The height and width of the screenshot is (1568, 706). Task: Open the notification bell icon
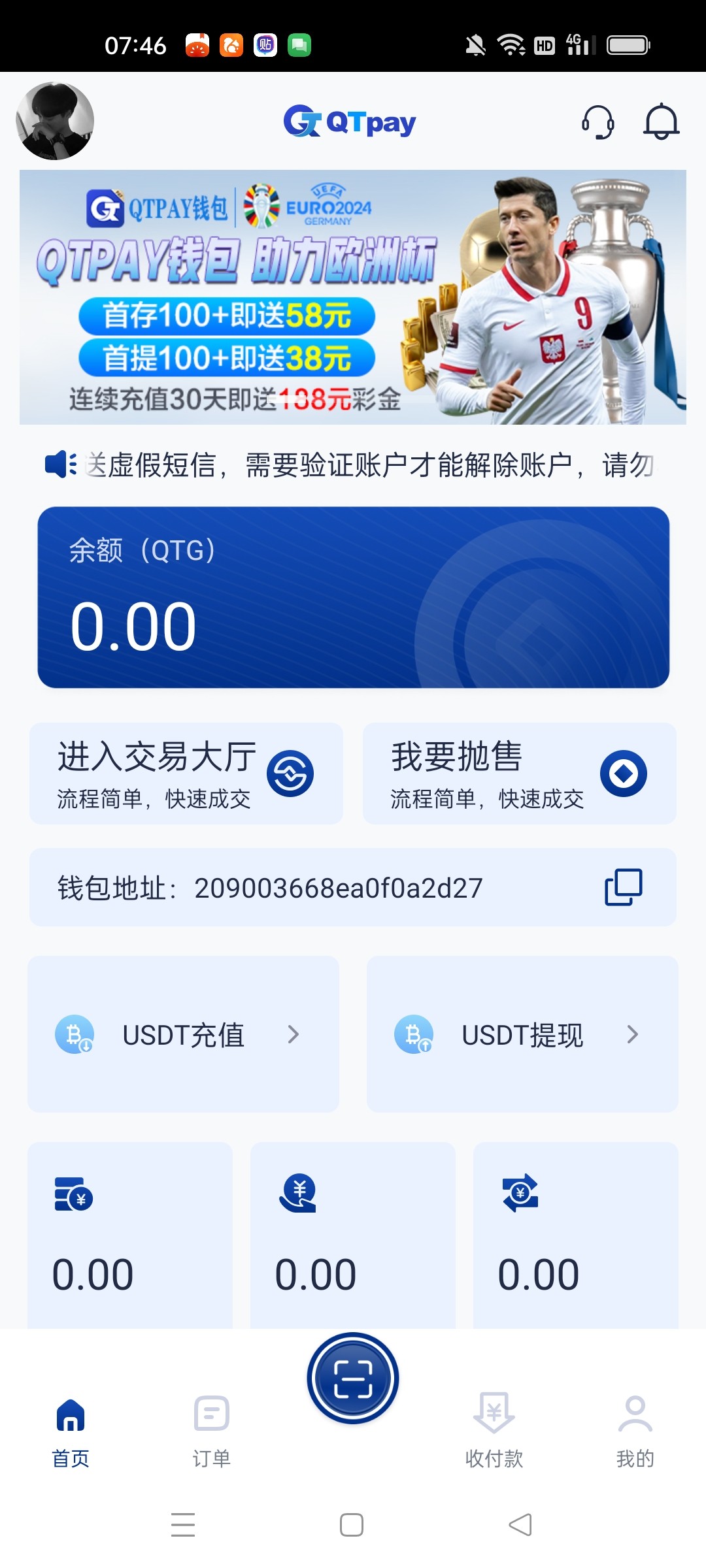point(661,121)
